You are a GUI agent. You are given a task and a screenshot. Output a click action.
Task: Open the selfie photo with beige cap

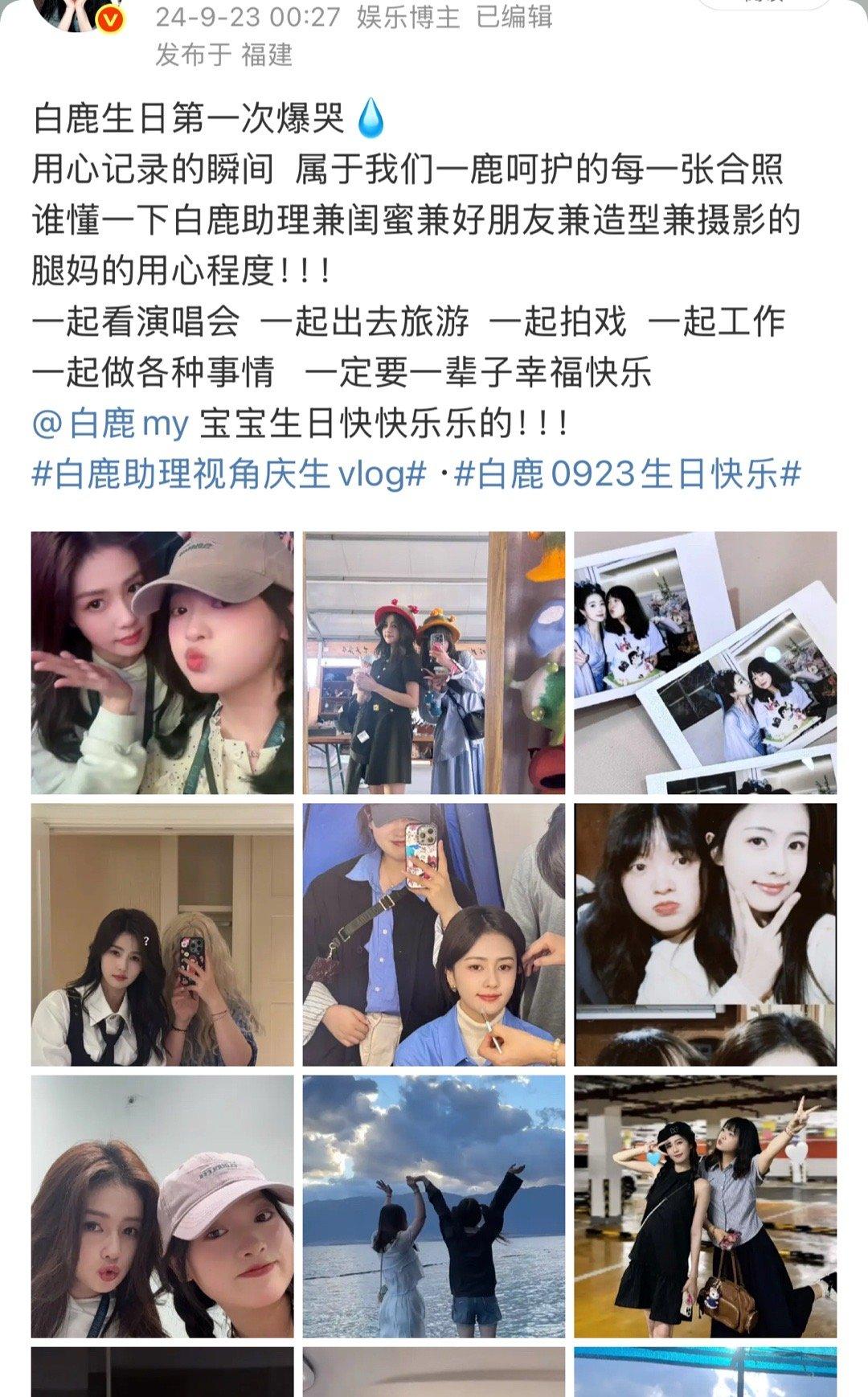162,662
